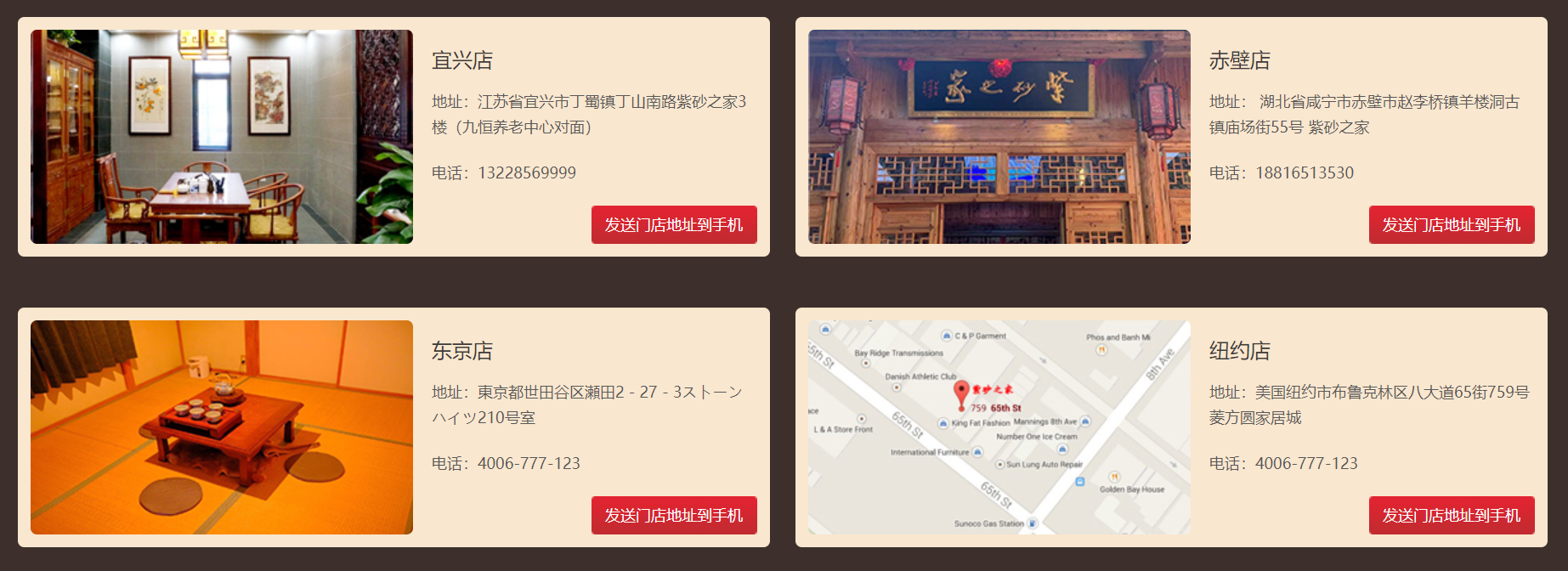Open the 纽约店 map image
This screenshot has width=1568, height=571.
click(999, 427)
